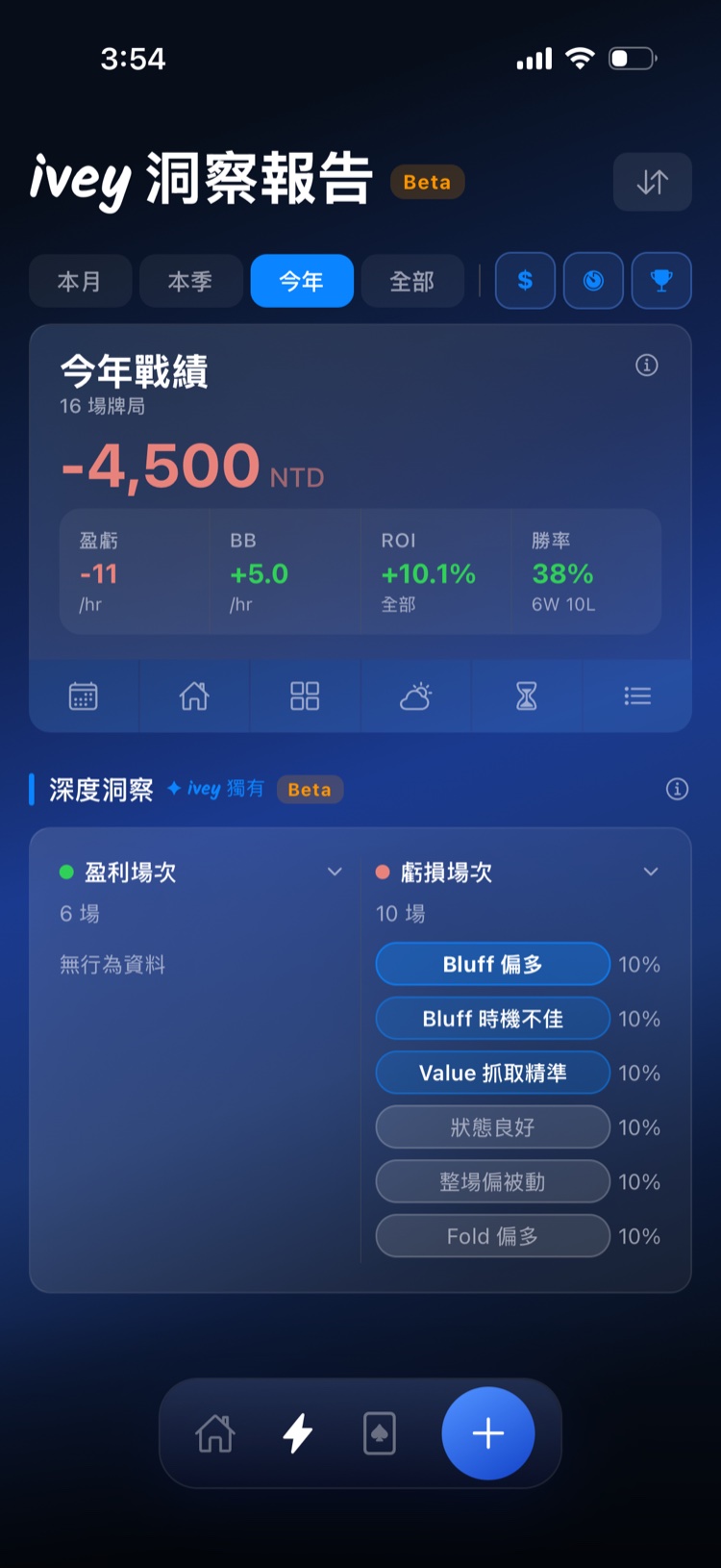This screenshot has width=721, height=1568.
Task: Tap the lightning icon in bottom navigation
Action: (x=296, y=1432)
